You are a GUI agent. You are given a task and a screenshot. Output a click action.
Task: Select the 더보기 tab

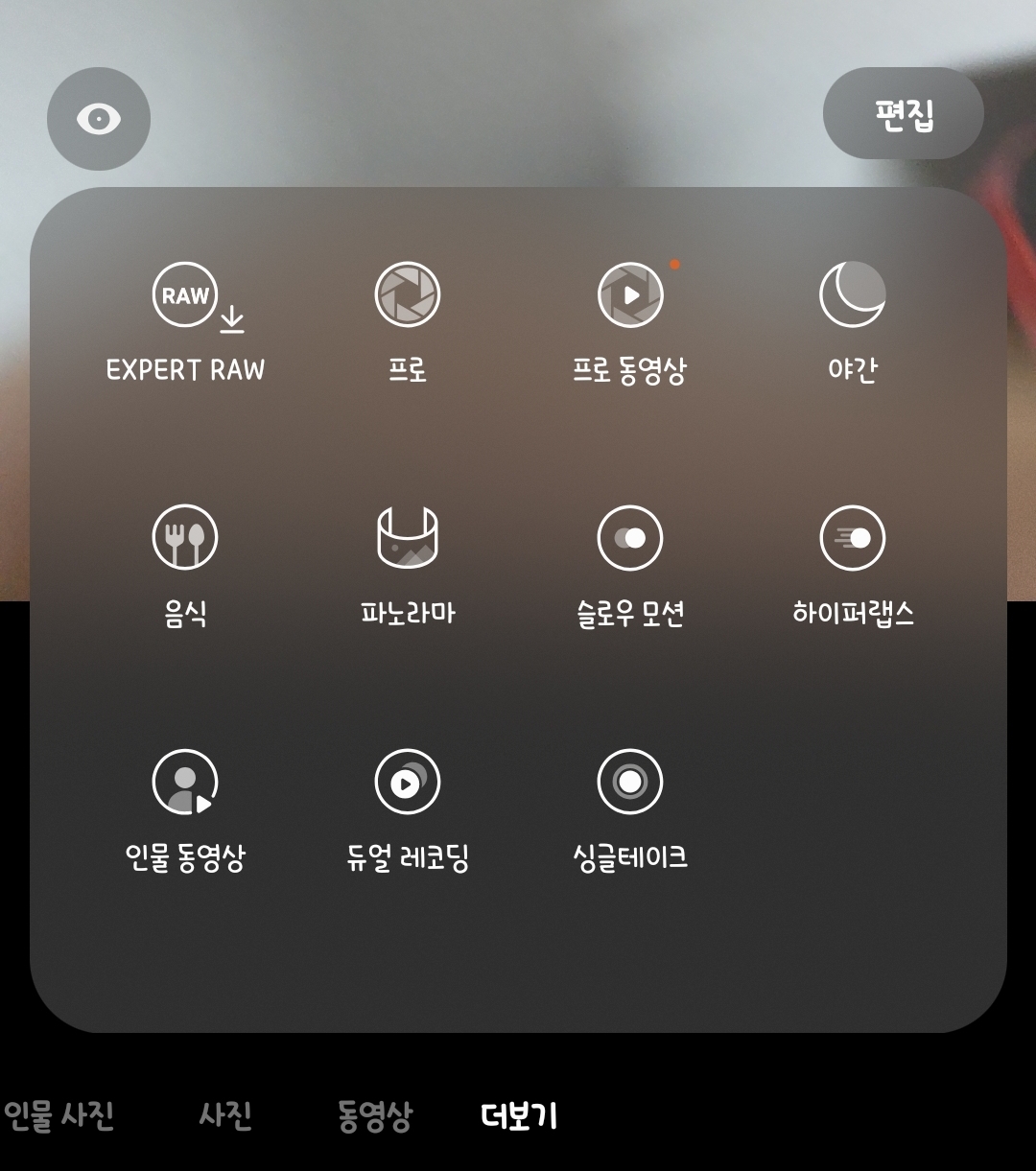pyautogui.click(x=519, y=1116)
